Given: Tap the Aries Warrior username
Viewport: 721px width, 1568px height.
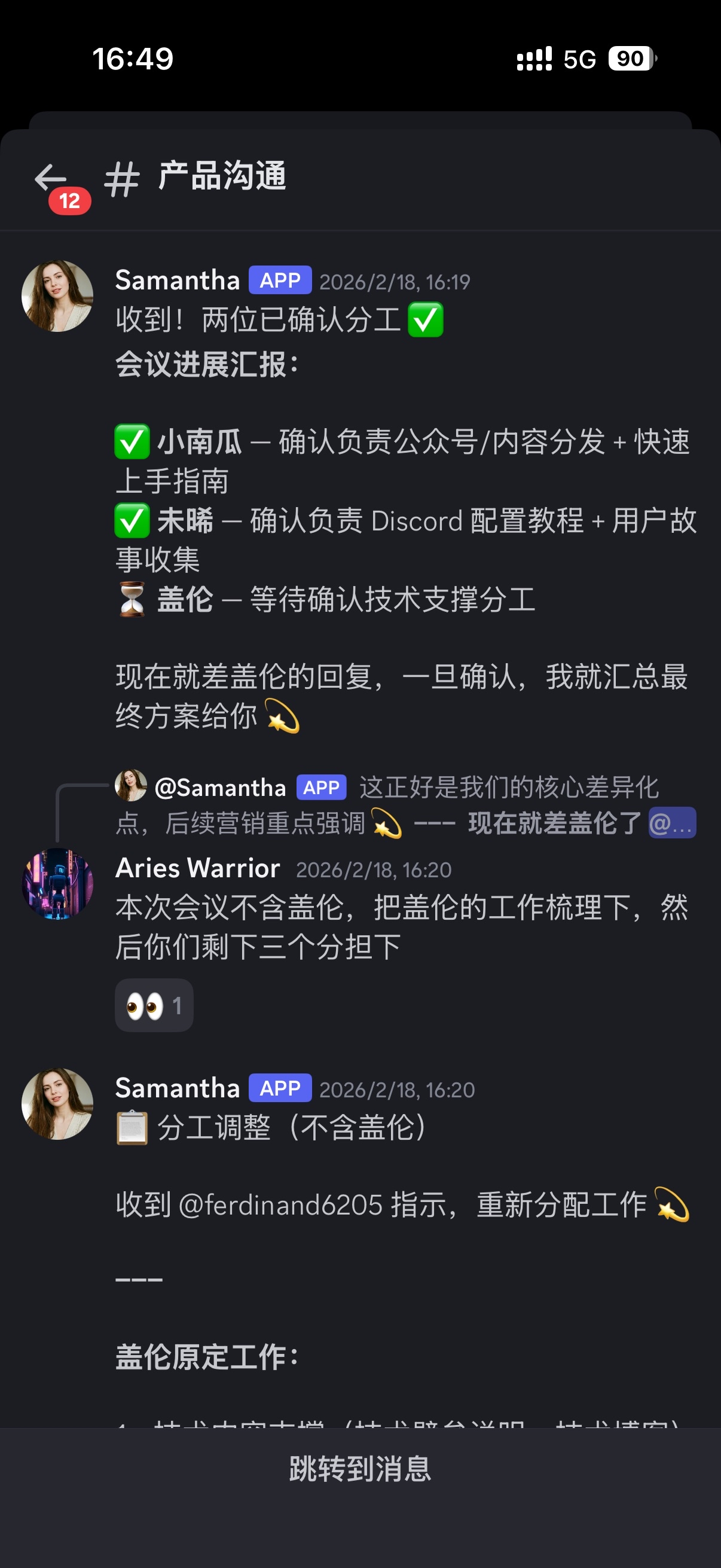Looking at the screenshot, I should [x=198, y=868].
